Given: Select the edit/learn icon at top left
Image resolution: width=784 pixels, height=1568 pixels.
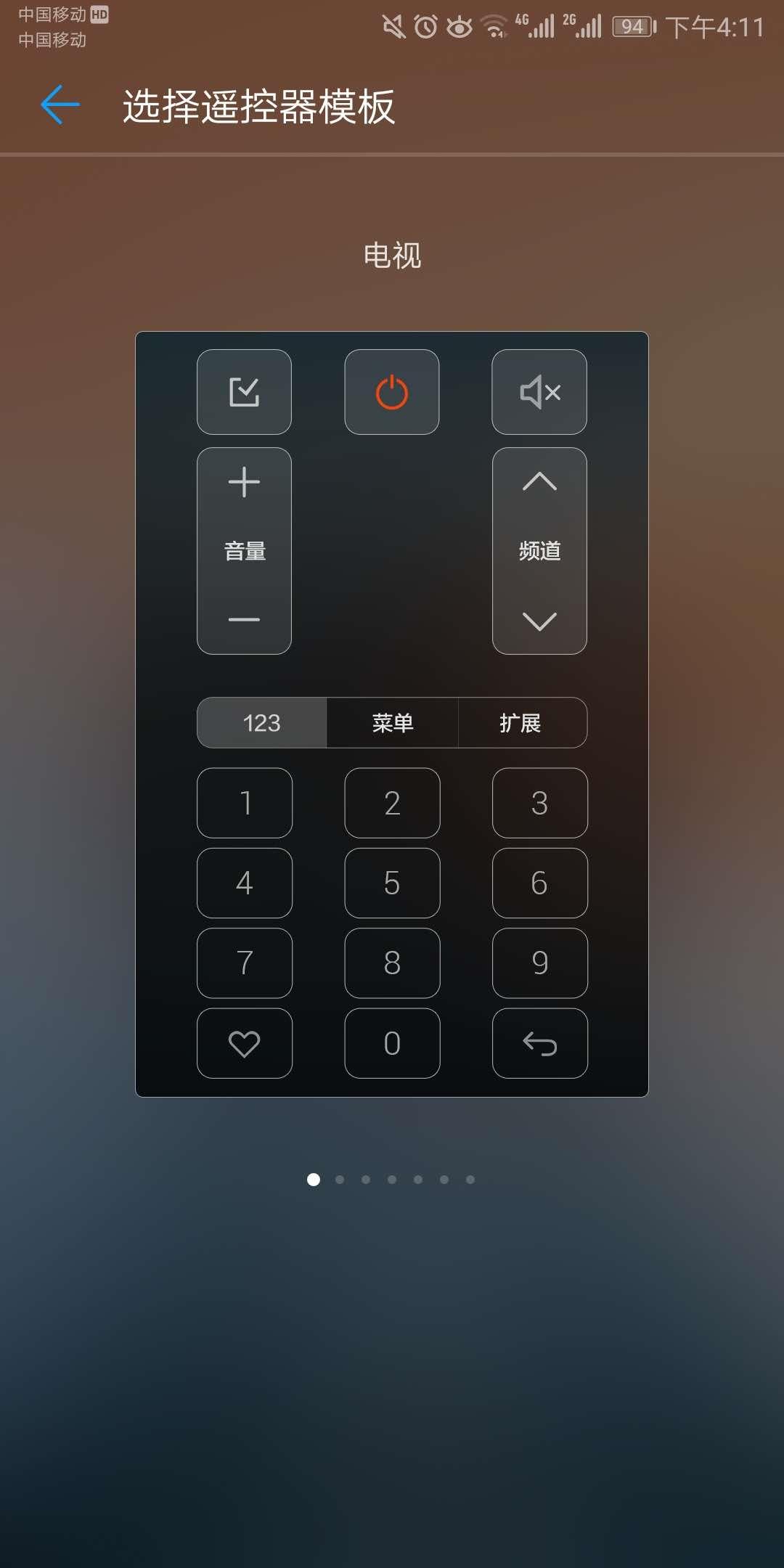Looking at the screenshot, I should tap(244, 392).
